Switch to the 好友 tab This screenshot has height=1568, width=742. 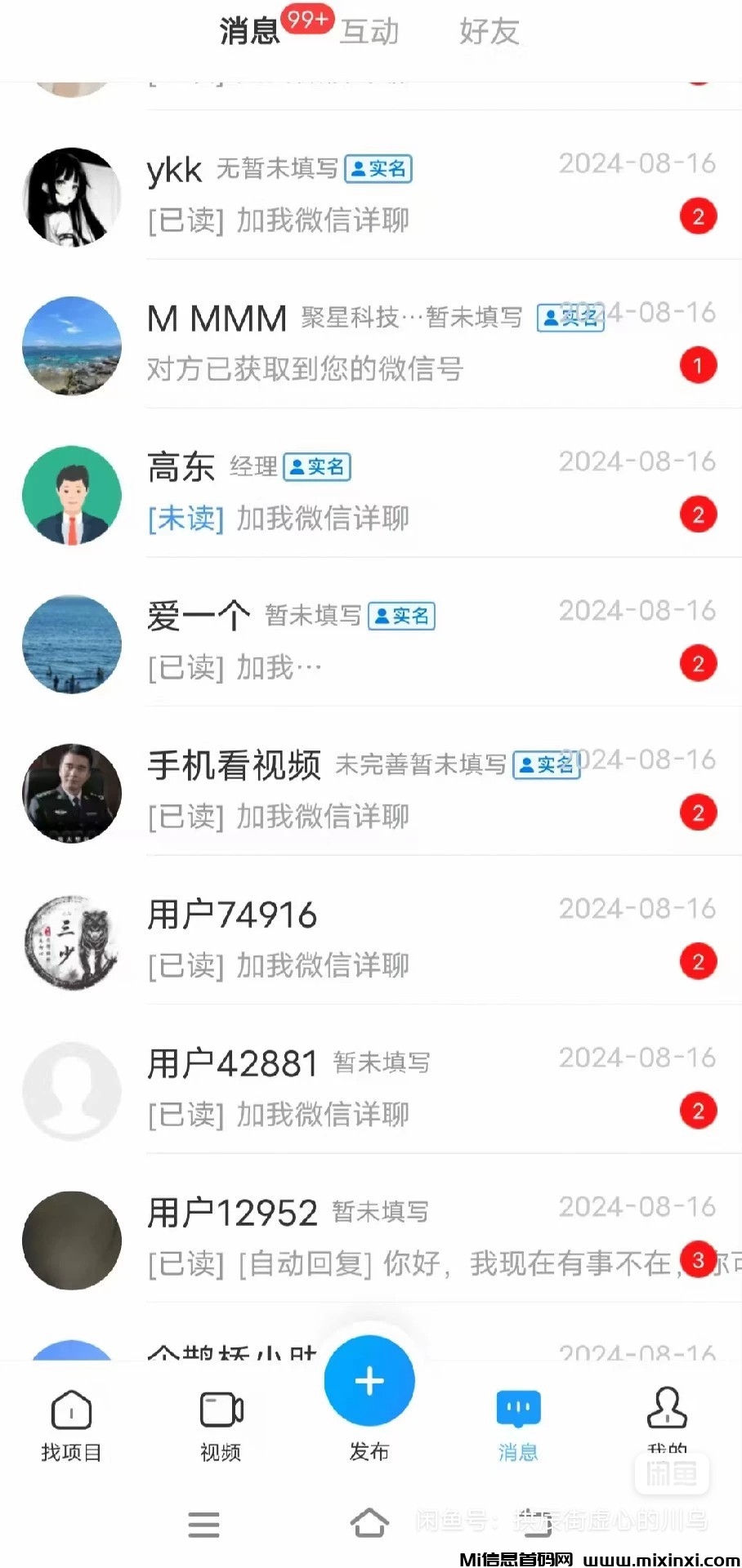pyautogui.click(x=489, y=32)
